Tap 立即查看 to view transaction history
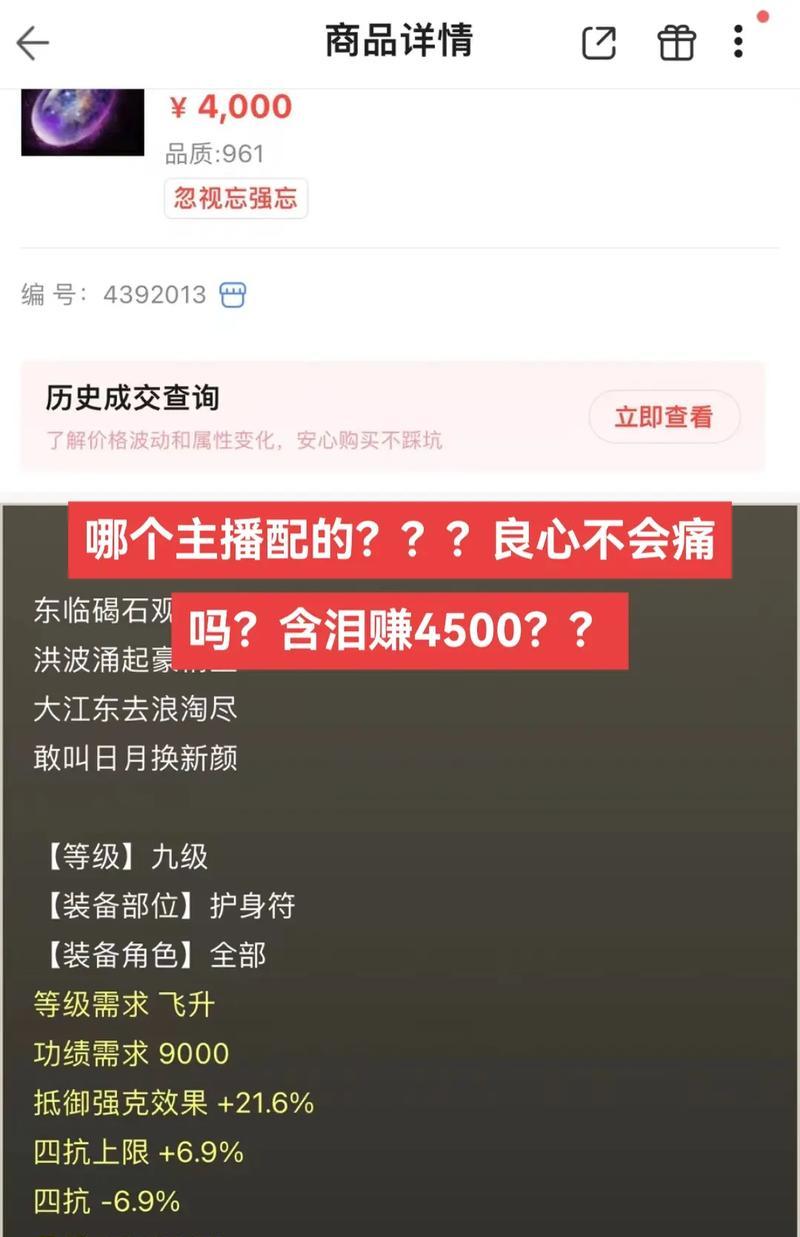The height and width of the screenshot is (1237, 800). pos(664,417)
